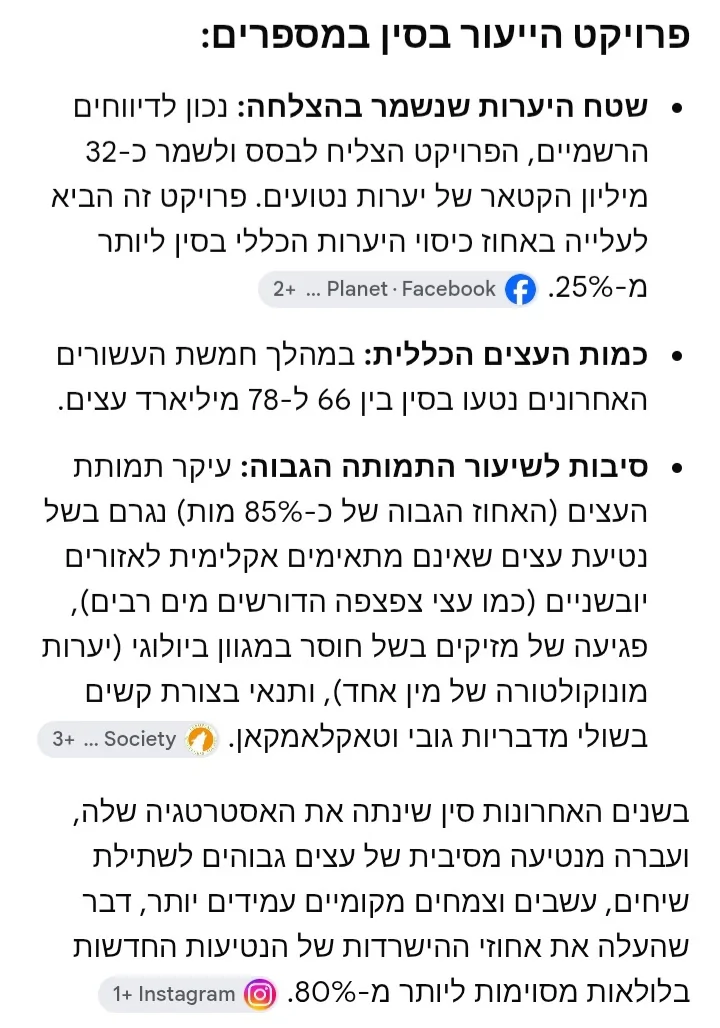This screenshot has height=1028, width=720.
Task: Open the Planet · Facebook source chip
Action: pyautogui.click(x=398, y=289)
